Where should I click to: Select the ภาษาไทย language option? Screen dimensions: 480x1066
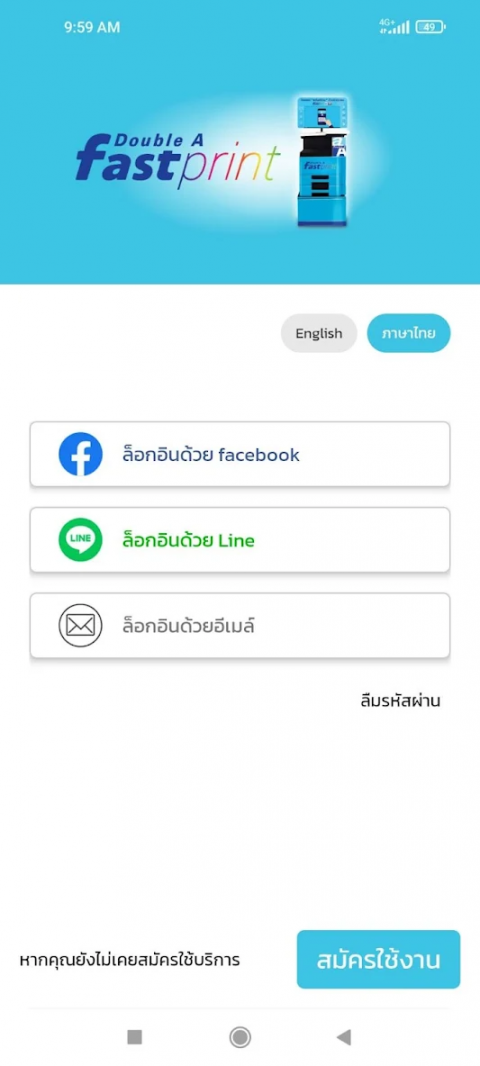(x=409, y=333)
